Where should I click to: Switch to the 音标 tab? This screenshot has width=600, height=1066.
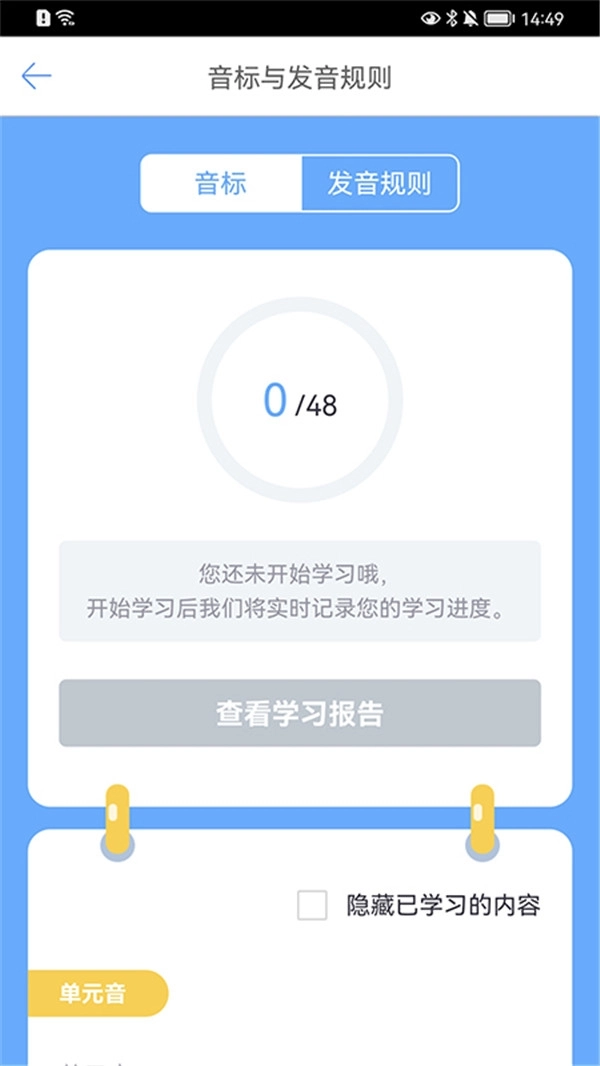coord(221,184)
